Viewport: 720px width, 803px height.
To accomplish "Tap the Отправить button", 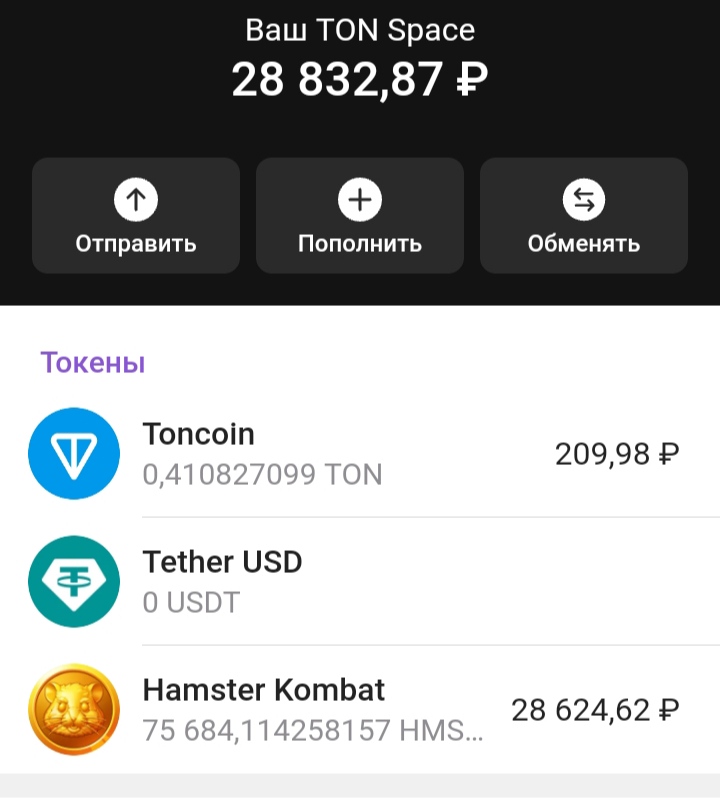I will 136,216.
